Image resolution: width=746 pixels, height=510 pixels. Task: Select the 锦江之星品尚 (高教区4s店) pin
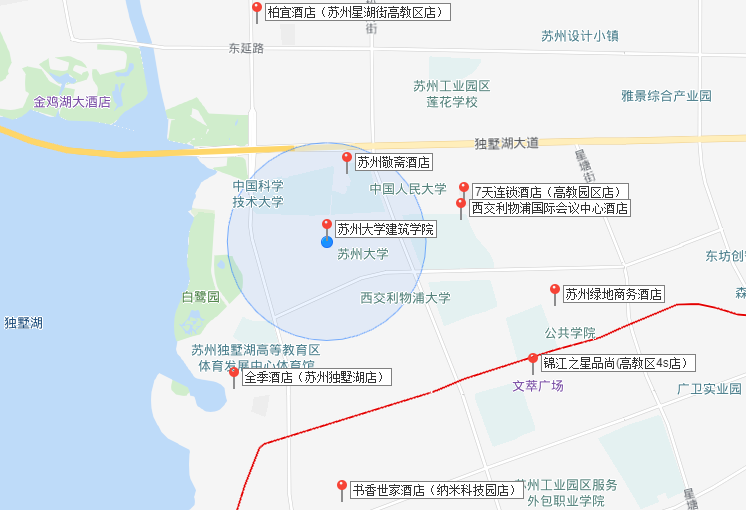(x=533, y=360)
